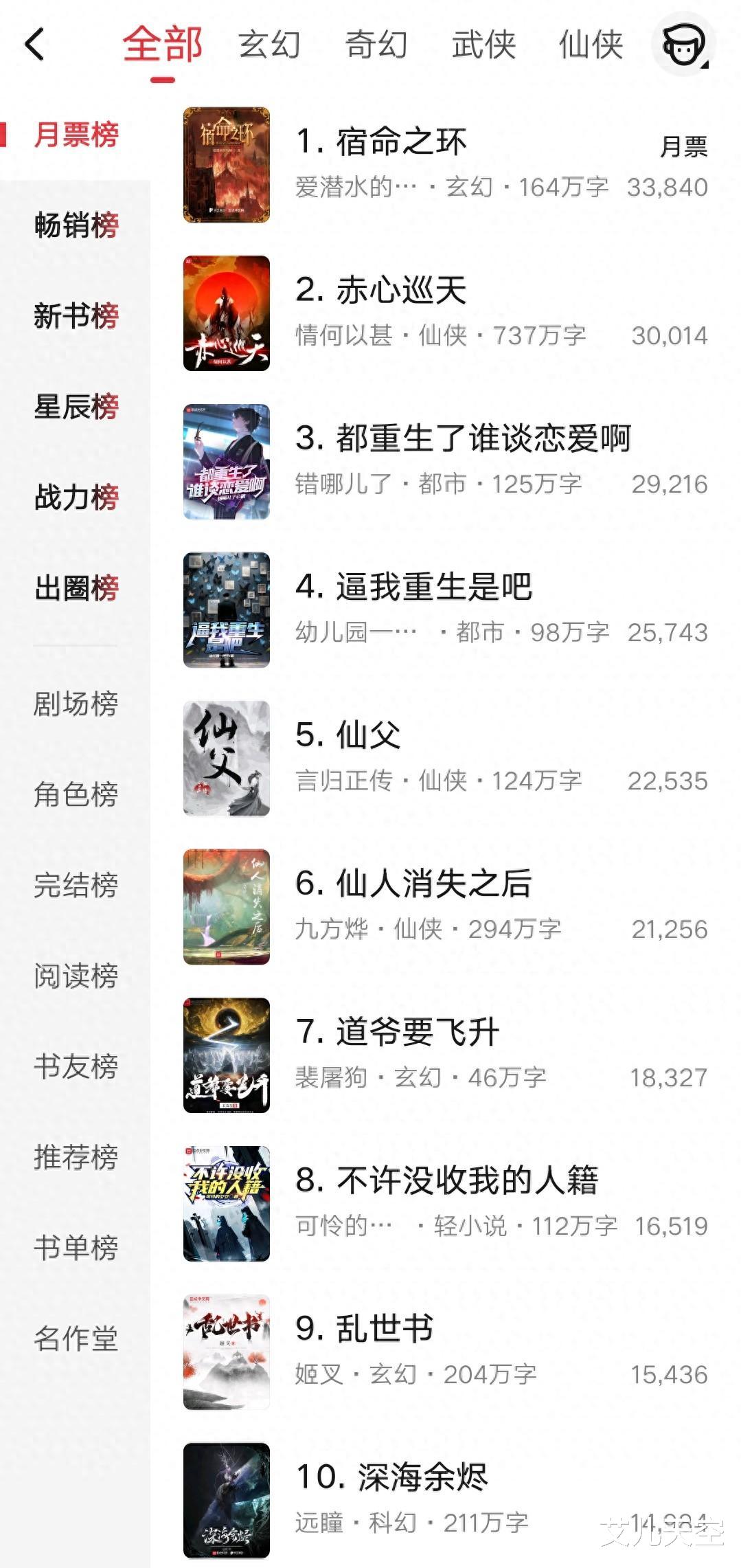Switch to the 奇幻 category tab
The image size is (741, 1568).
coord(376,45)
